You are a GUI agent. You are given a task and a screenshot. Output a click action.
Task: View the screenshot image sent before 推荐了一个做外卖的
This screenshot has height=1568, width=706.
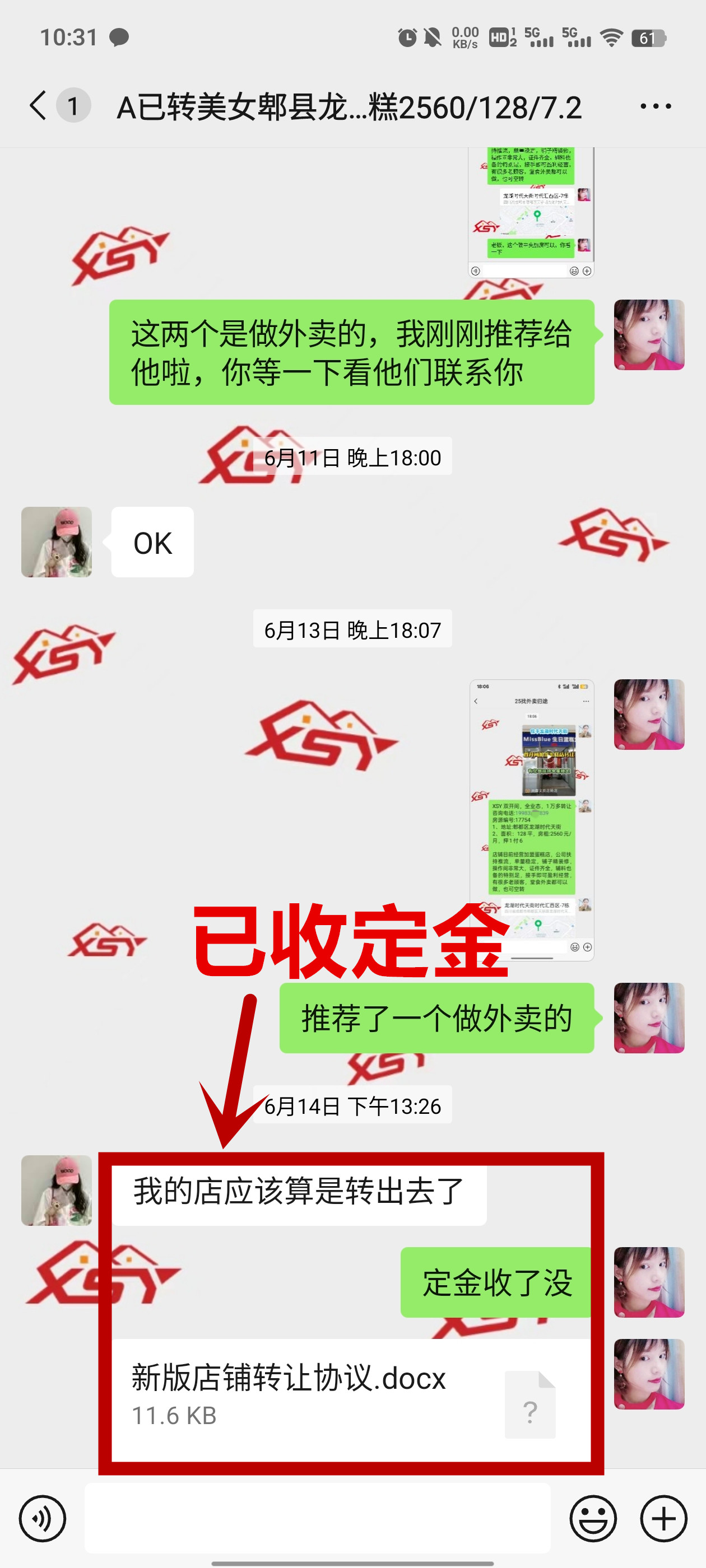(531, 819)
